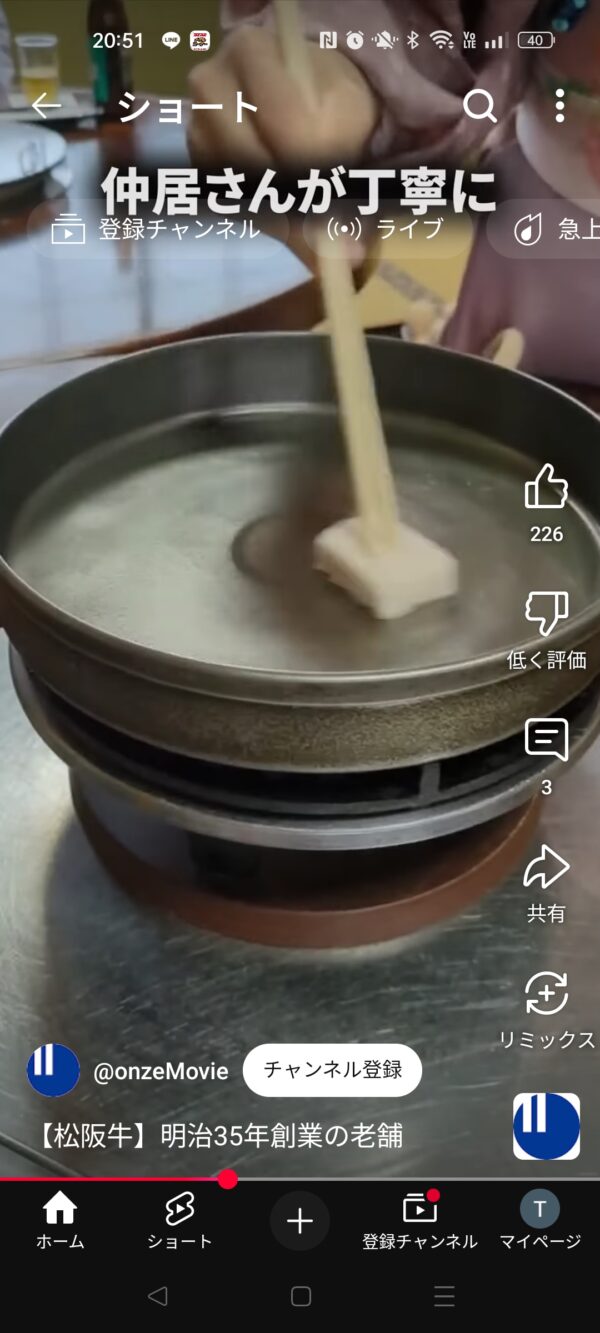Image resolution: width=600 pixels, height=1333 pixels.
Task: Open search in Shorts
Action: 480,105
